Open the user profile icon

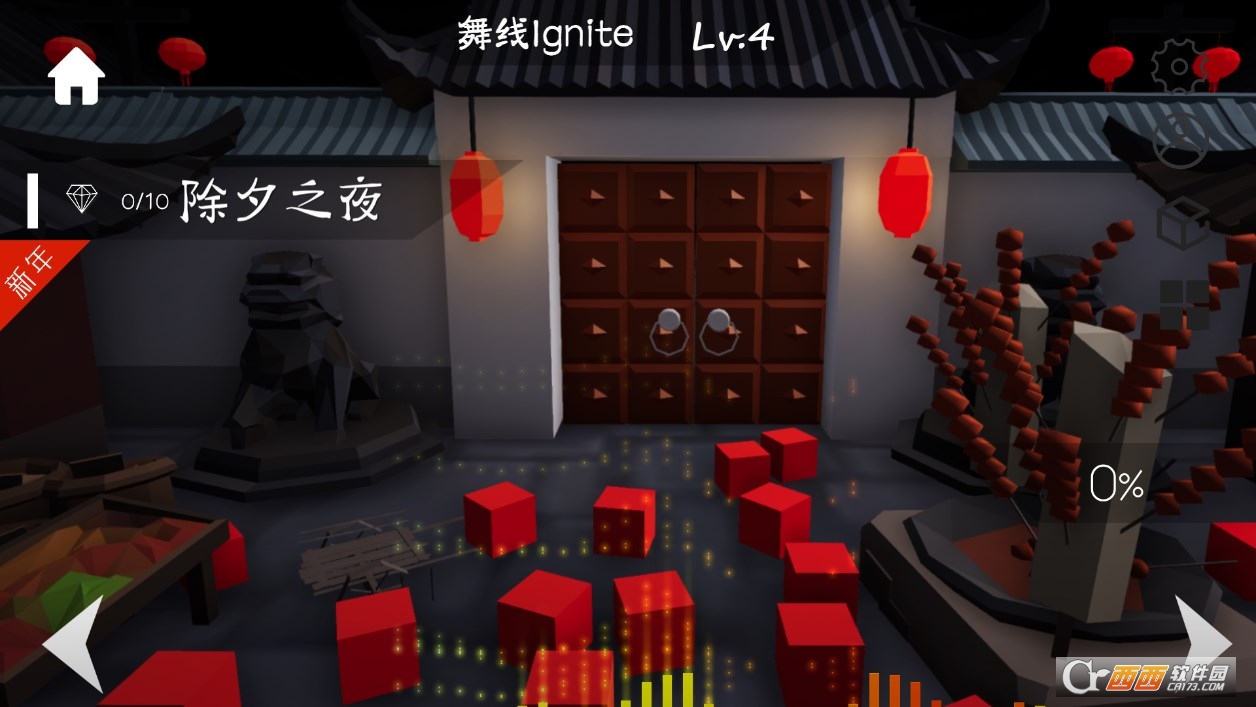pyautogui.click(x=1182, y=141)
